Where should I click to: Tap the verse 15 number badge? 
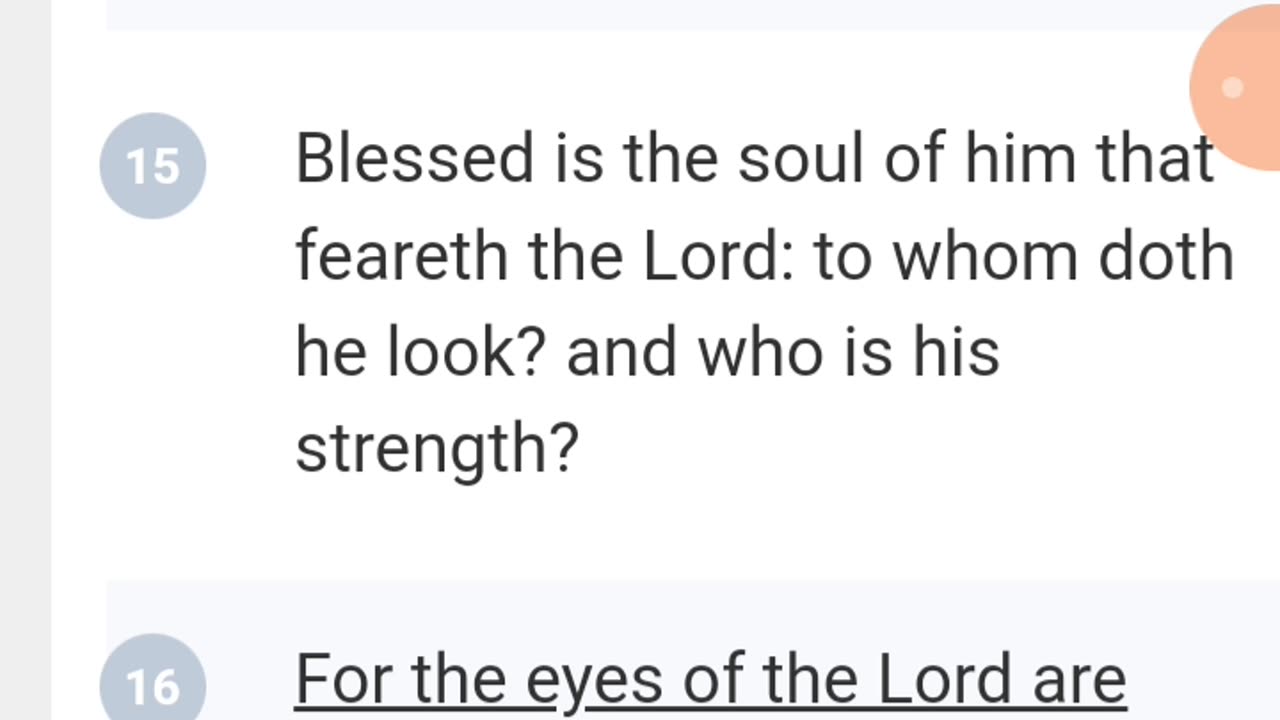coord(153,166)
